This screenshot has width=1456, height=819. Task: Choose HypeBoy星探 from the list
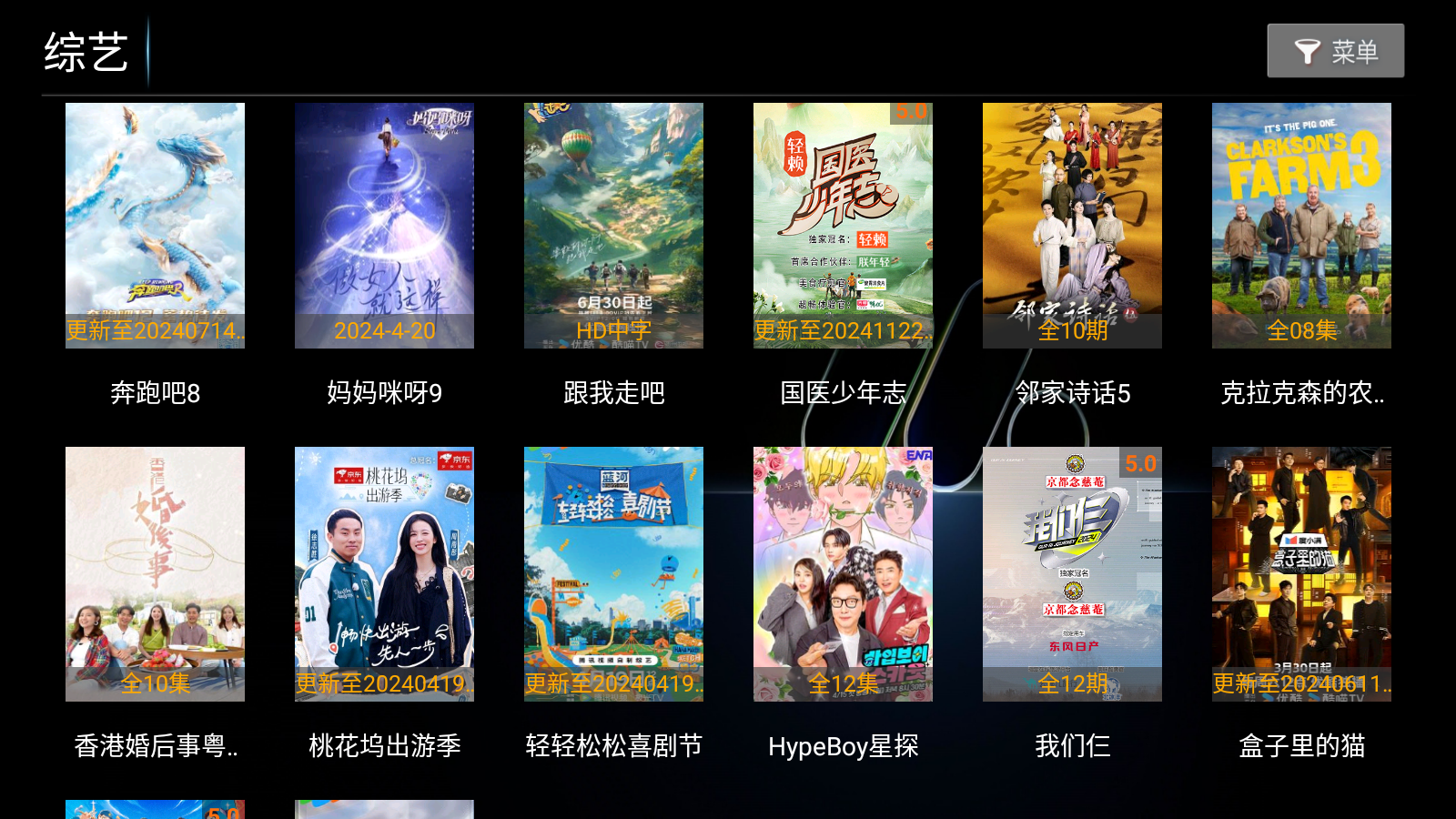coord(843,573)
